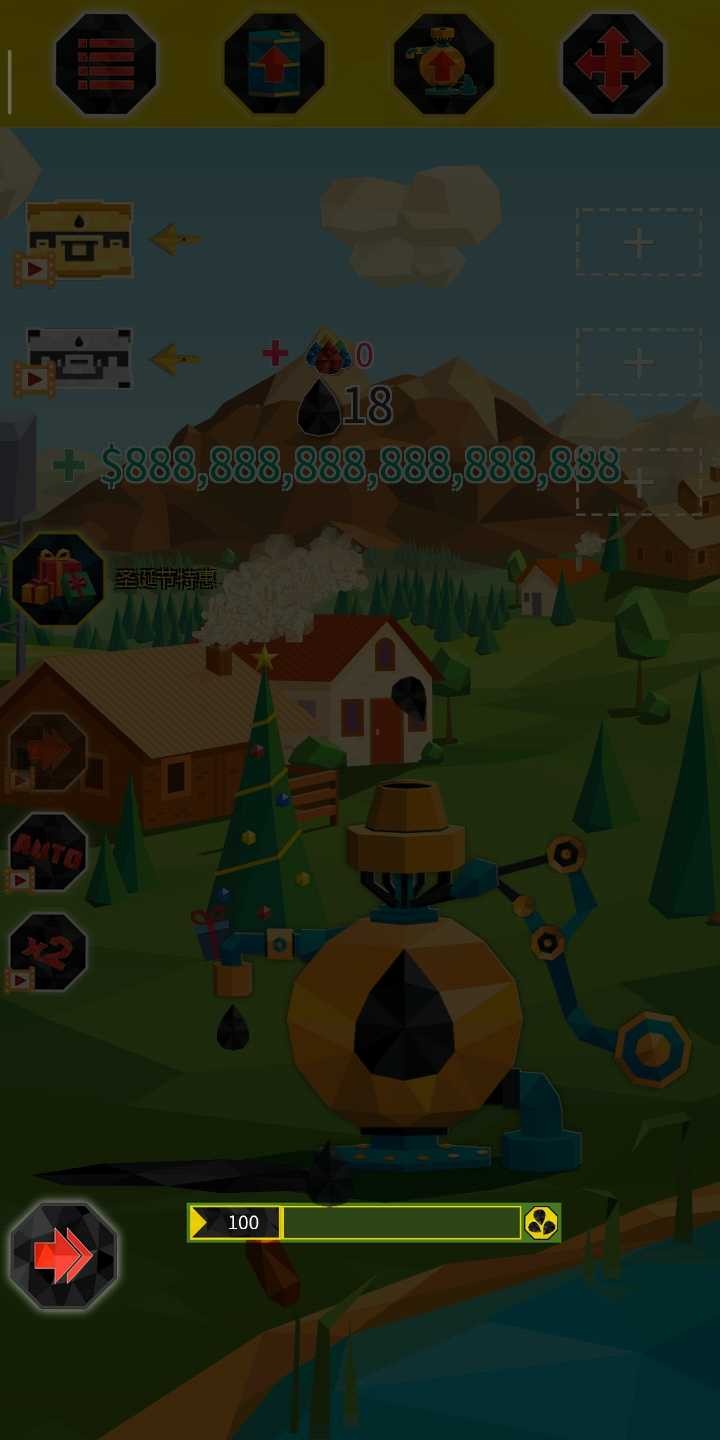Tap the first empty plus slot
The width and height of the screenshot is (720, 1440).
click(638, 242)
